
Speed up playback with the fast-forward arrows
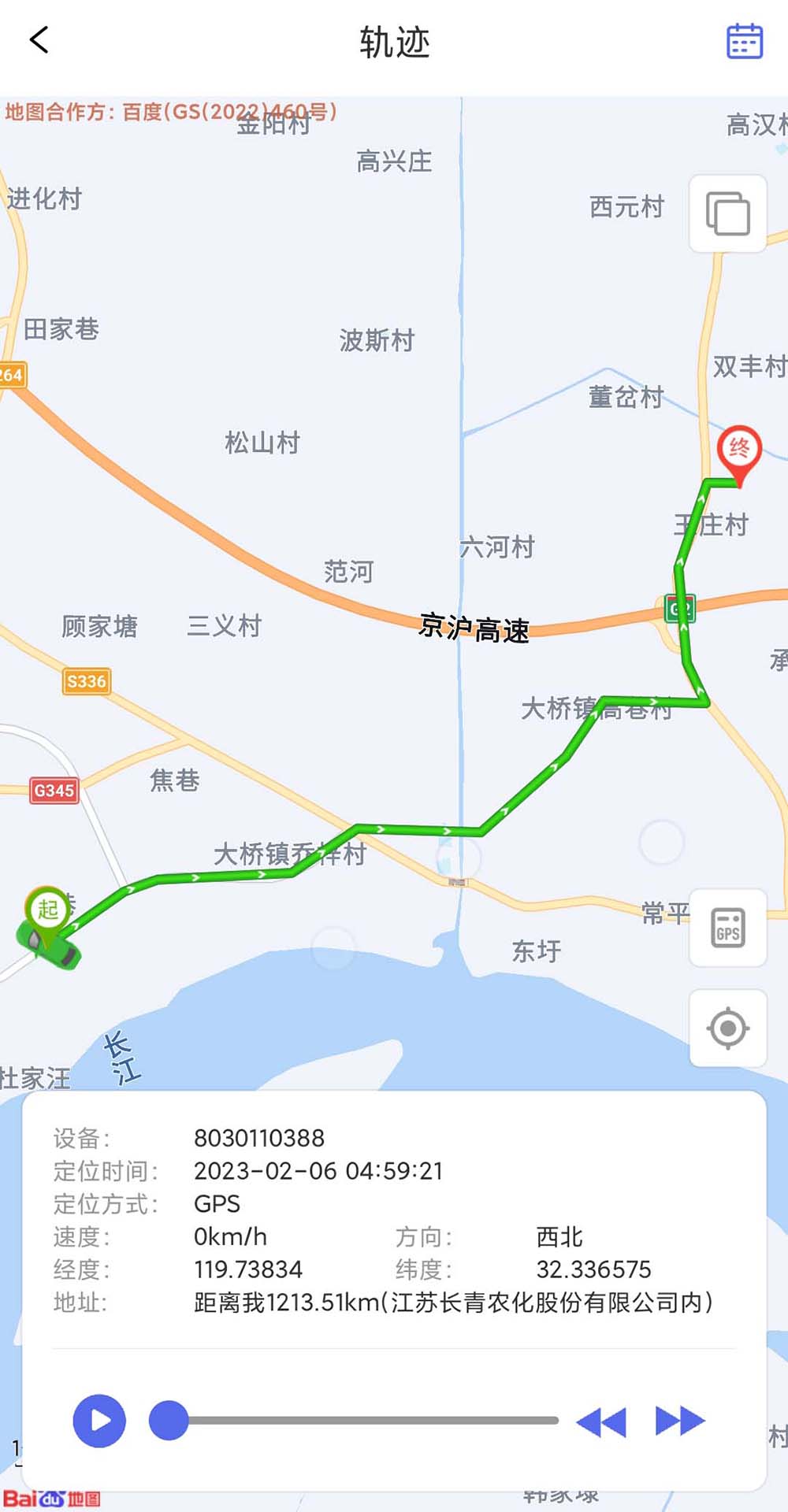click(x=679, y=1421)
